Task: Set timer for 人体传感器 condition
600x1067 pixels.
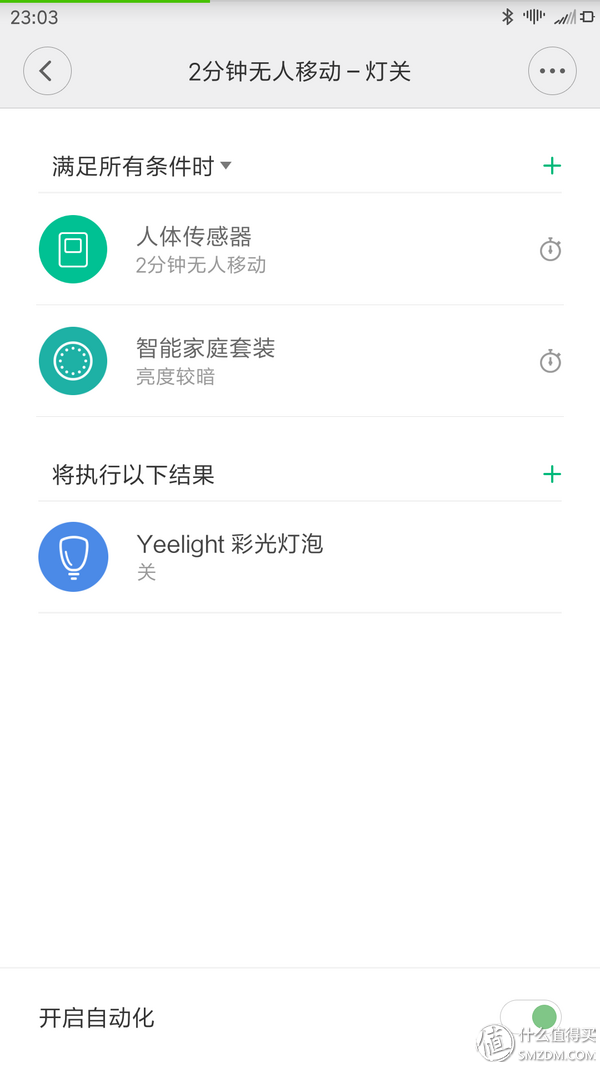Action: coord(550,249)
